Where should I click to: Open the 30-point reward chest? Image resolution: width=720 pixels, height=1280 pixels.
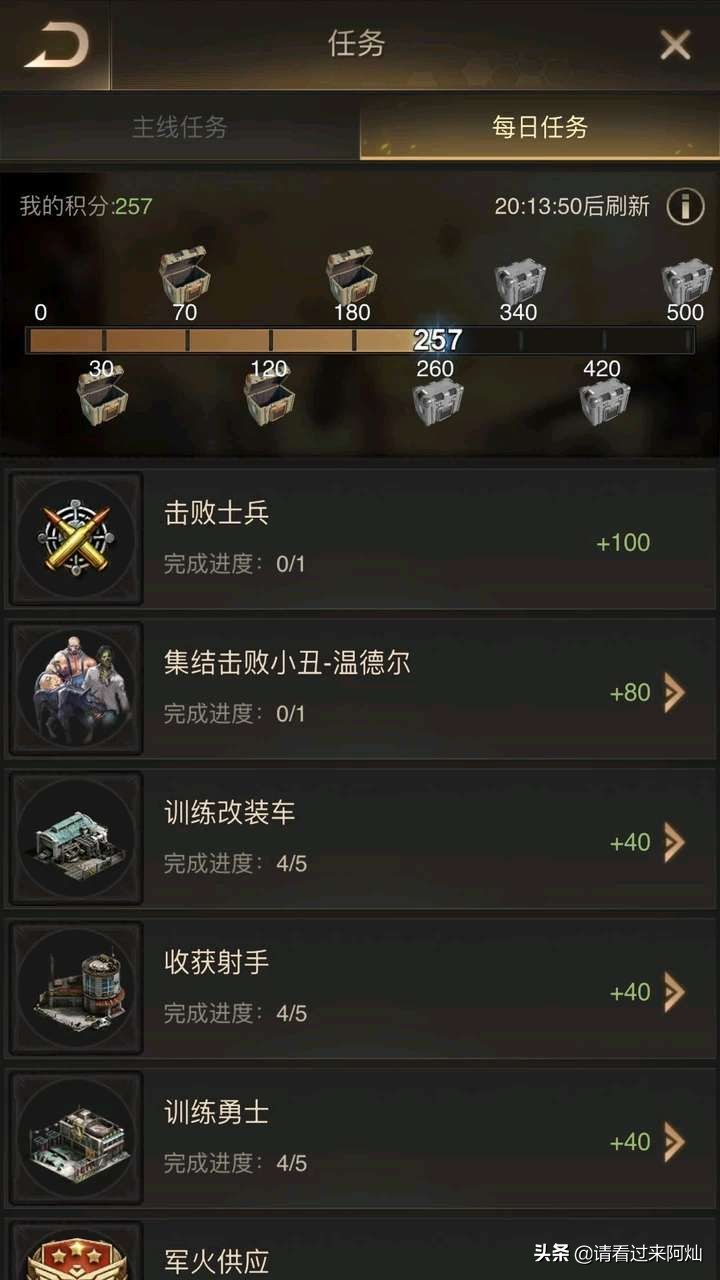pos(101,392)
